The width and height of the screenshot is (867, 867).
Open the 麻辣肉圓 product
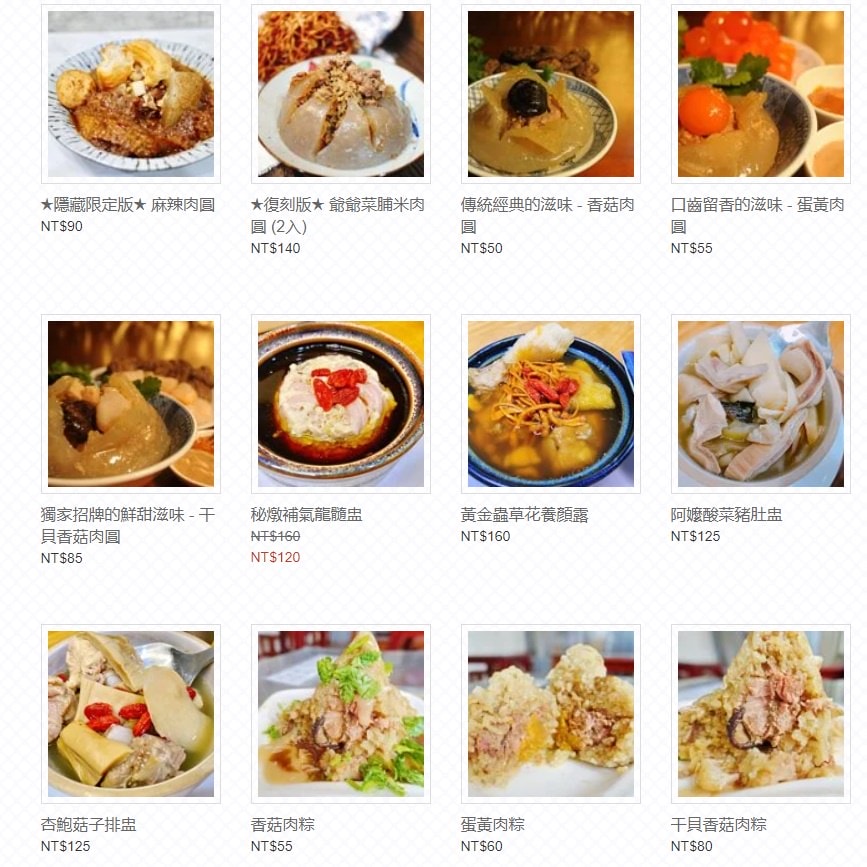(x=130, y=94)
